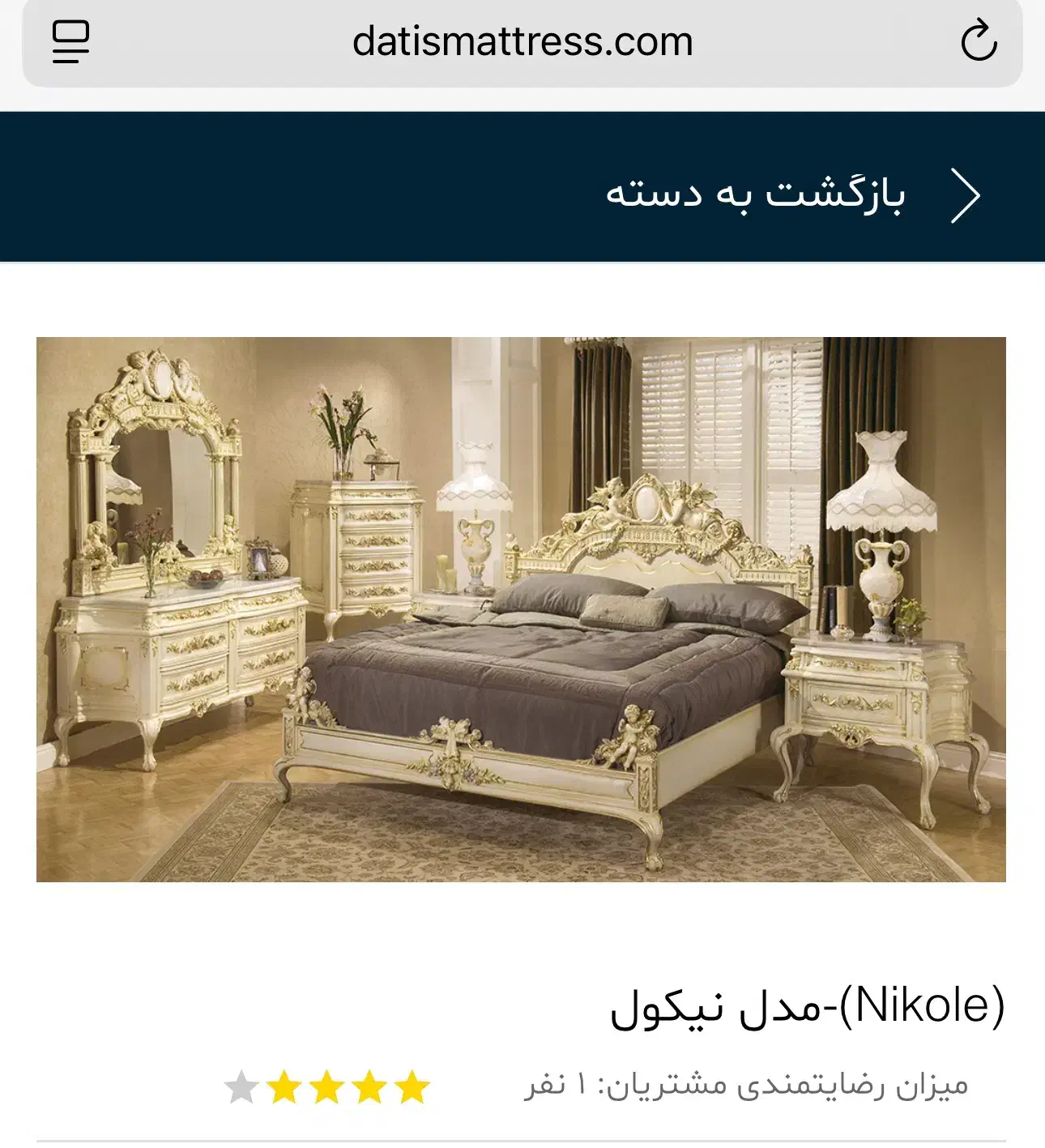Toggle the gray star to rate one star
The height and width of the screenshot is (1148, 1045).
pos(241,1086)
